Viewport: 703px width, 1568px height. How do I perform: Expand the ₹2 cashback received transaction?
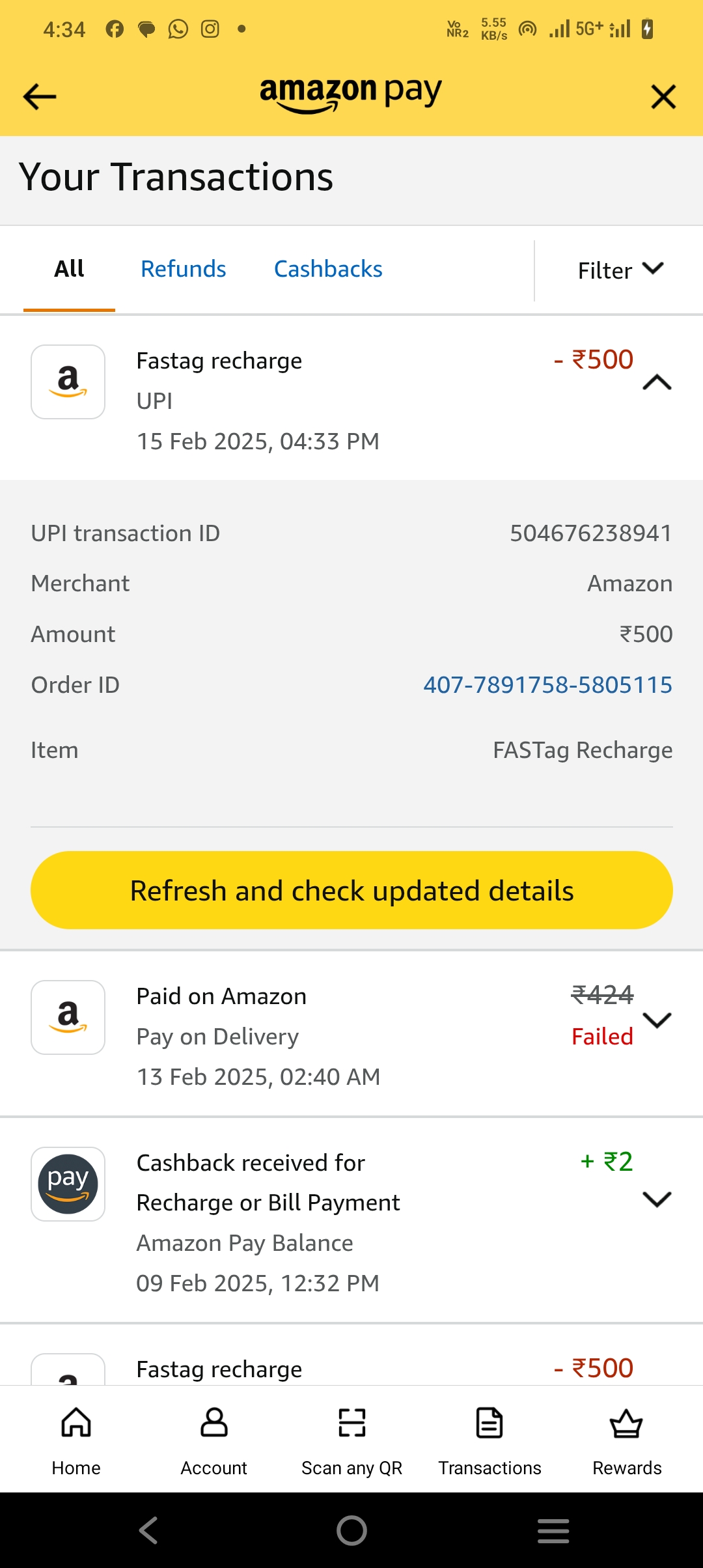click(657, 1199)
